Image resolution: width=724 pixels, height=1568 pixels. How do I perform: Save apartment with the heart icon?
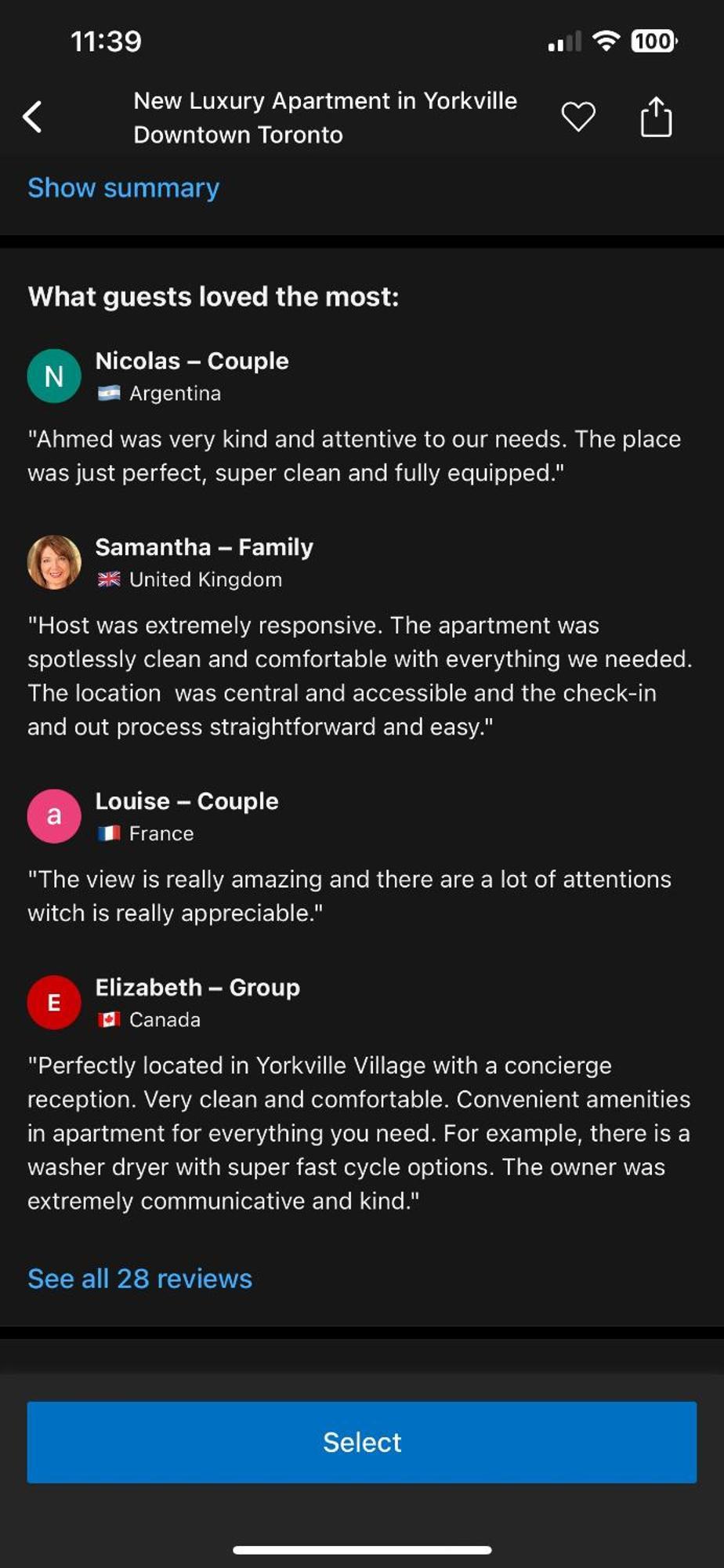(x=578, y=118)
